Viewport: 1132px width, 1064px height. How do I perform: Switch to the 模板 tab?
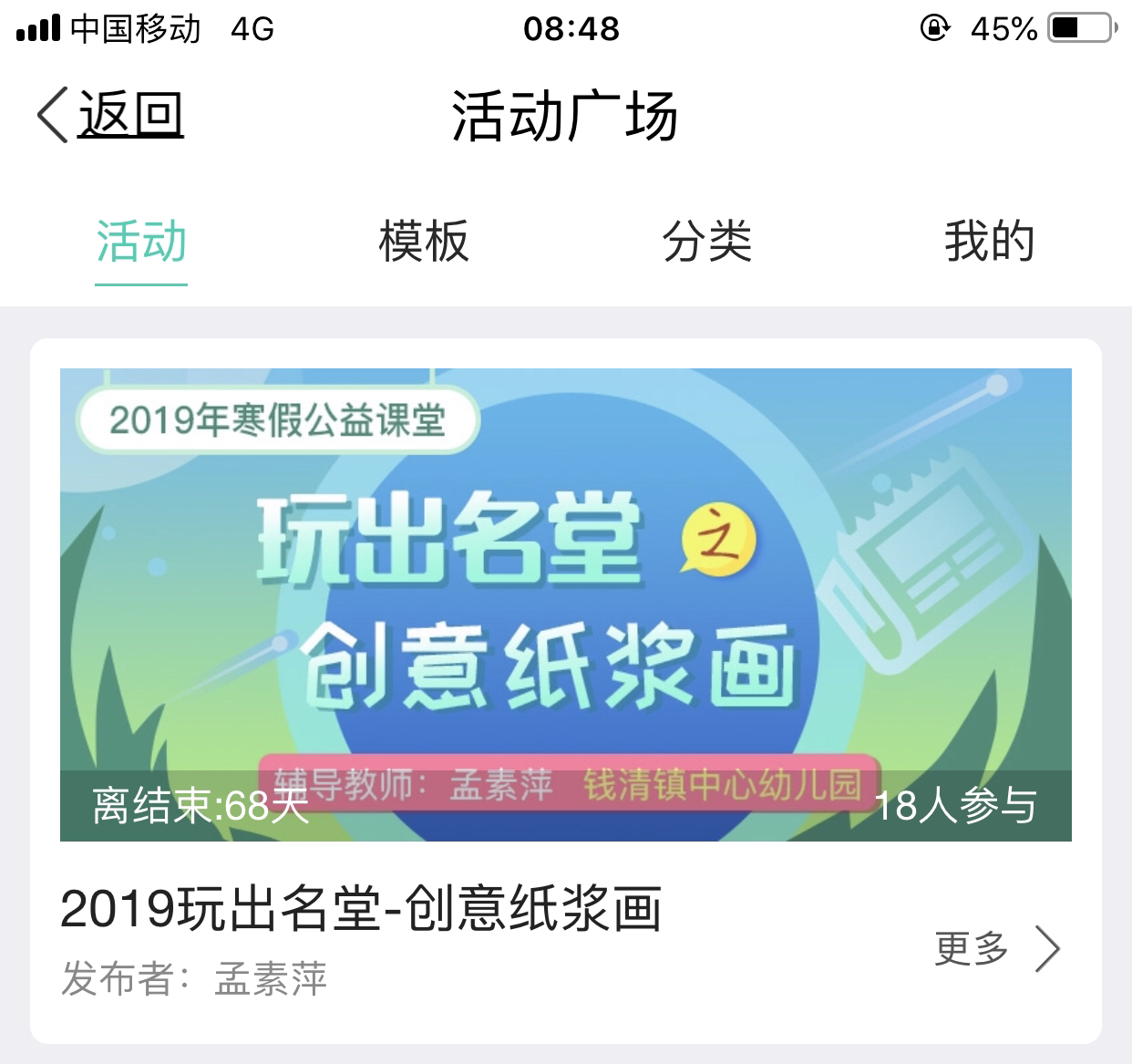tap(424, 243)
